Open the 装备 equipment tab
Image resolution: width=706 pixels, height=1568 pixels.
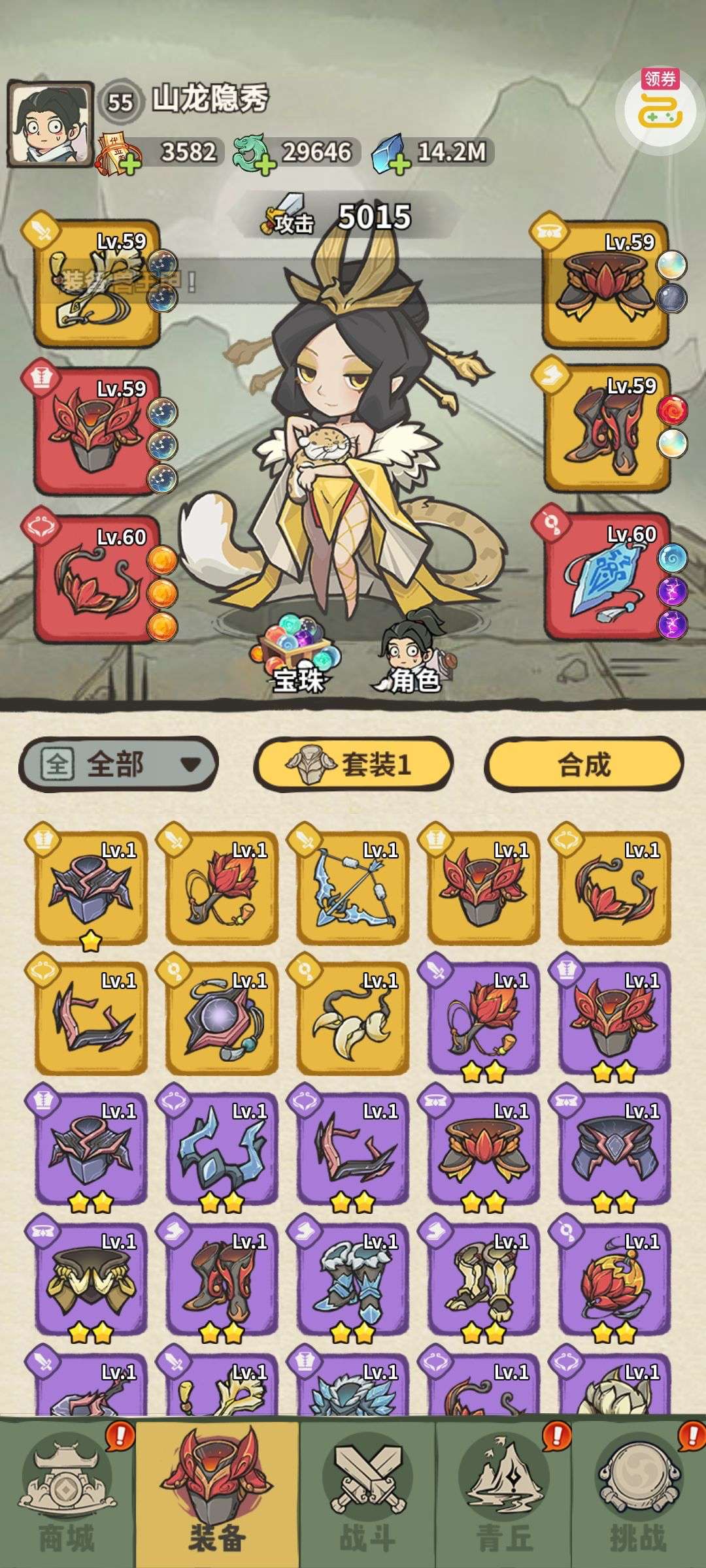217,1494
